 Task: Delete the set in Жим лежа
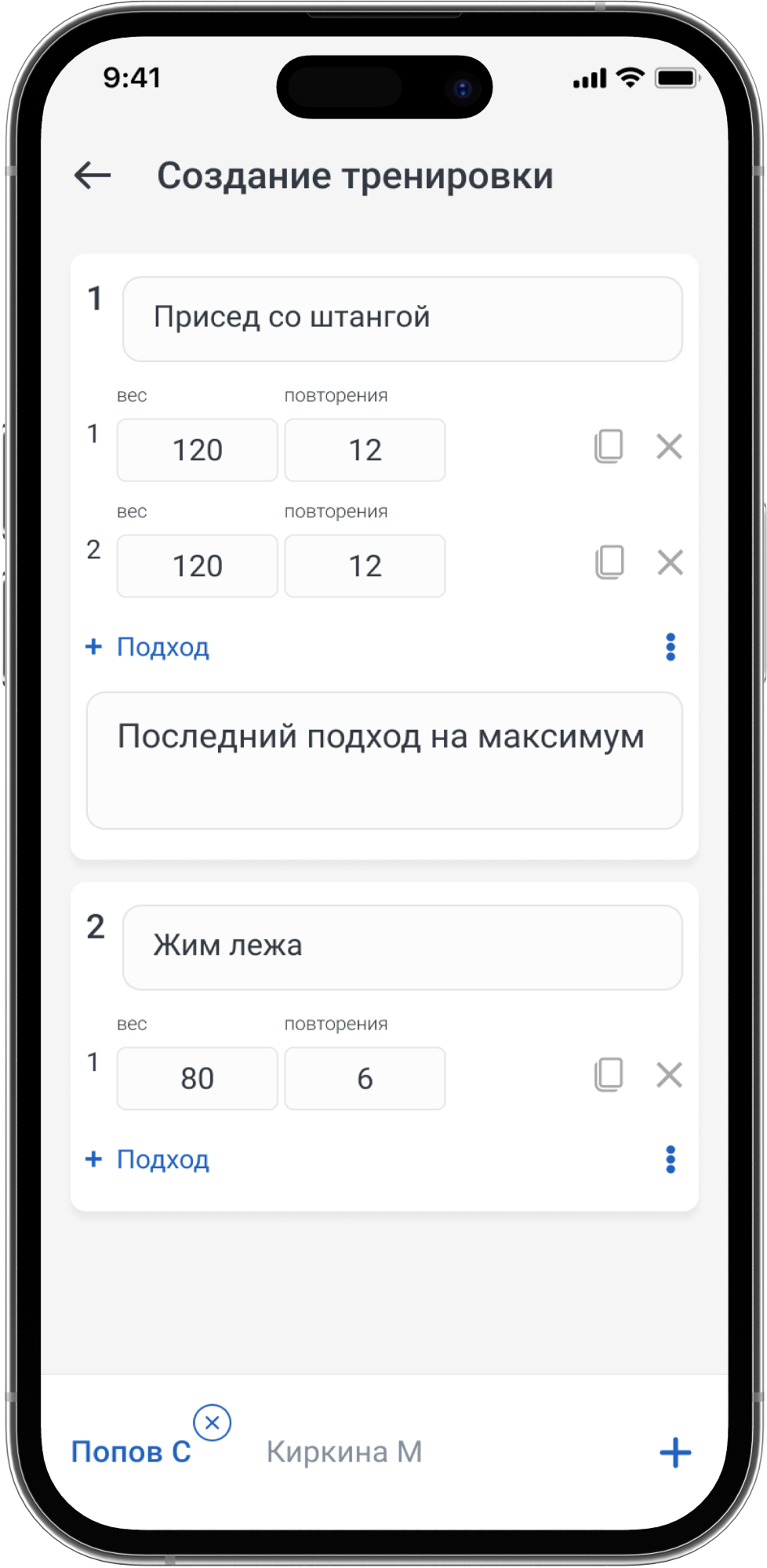pos(669,1075)
